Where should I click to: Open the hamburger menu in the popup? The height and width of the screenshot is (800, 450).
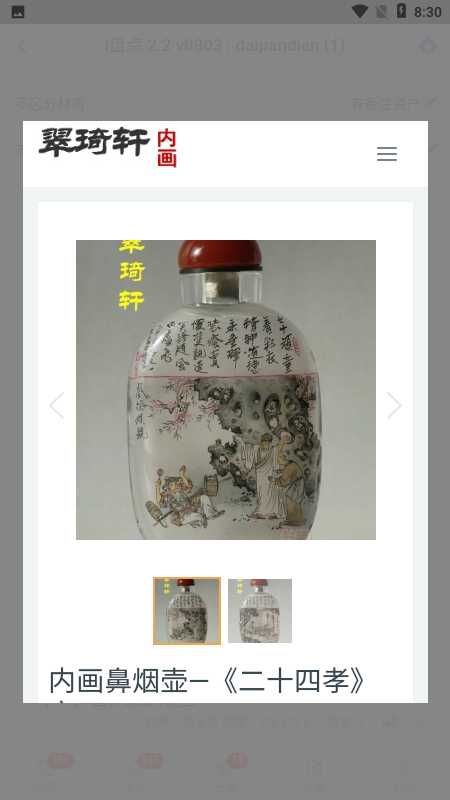point(387,154)
